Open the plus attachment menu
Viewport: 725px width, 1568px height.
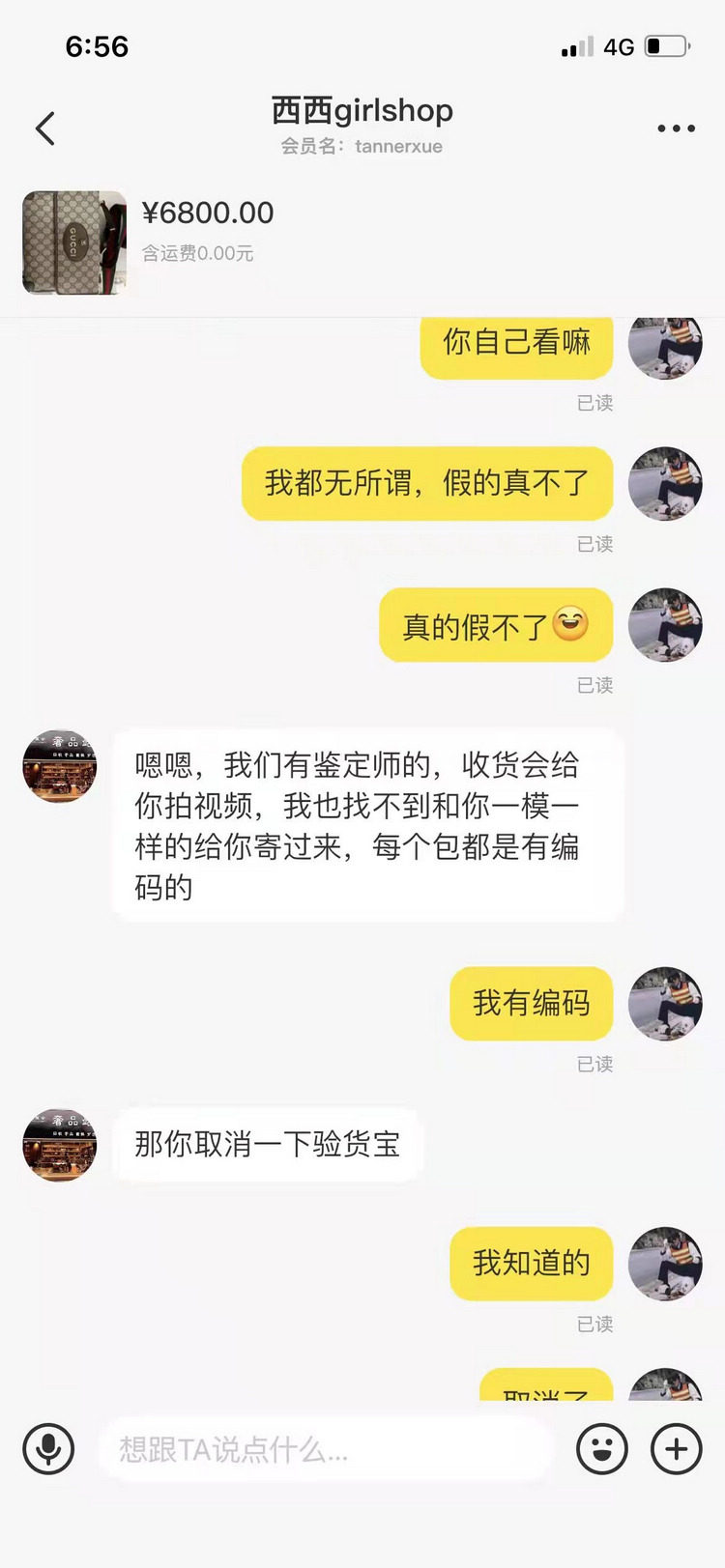676,1449
